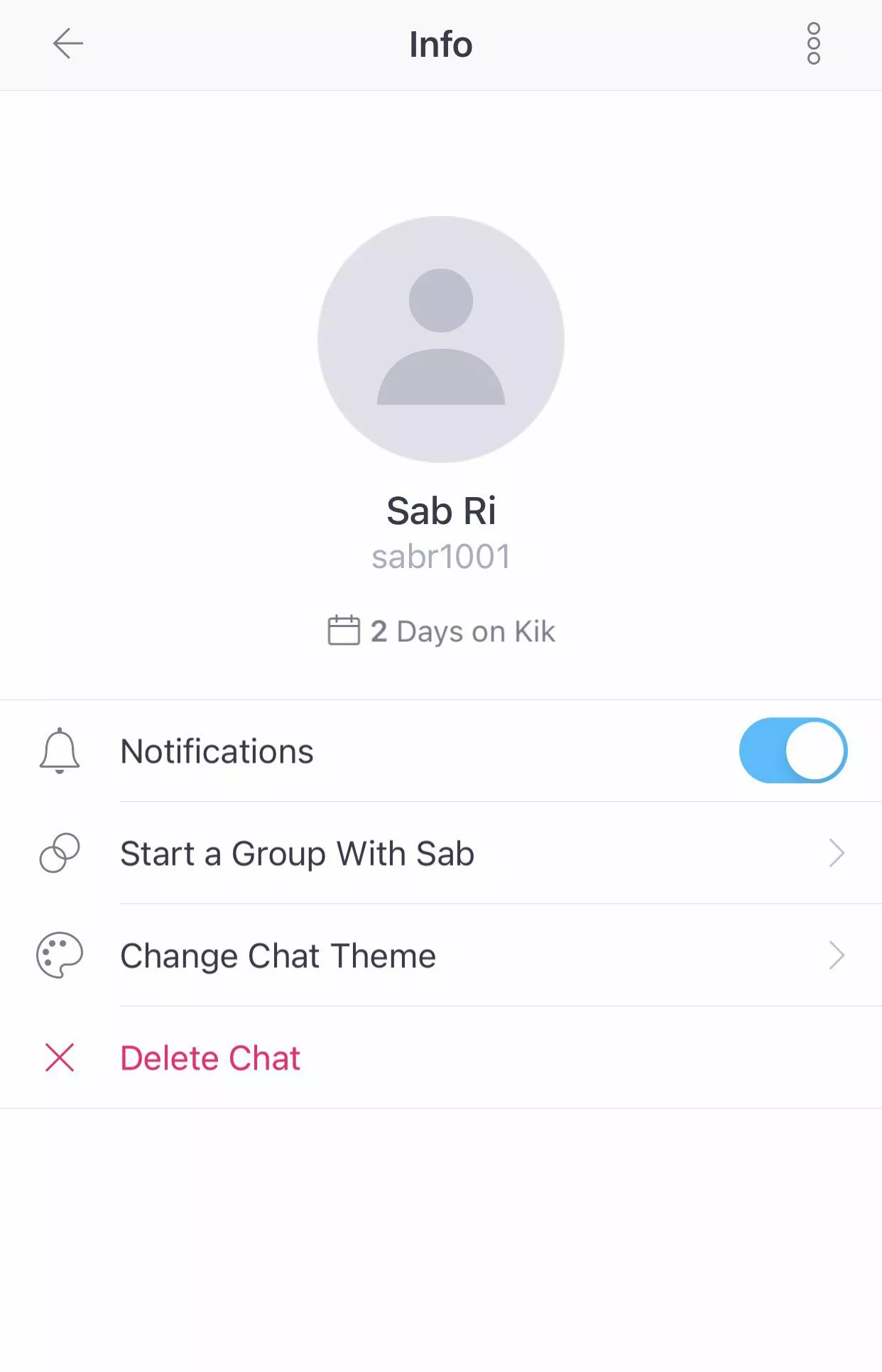Go back using the arrow icon
This screenshot has height=1372, width=882.
(x=68, y=44)
